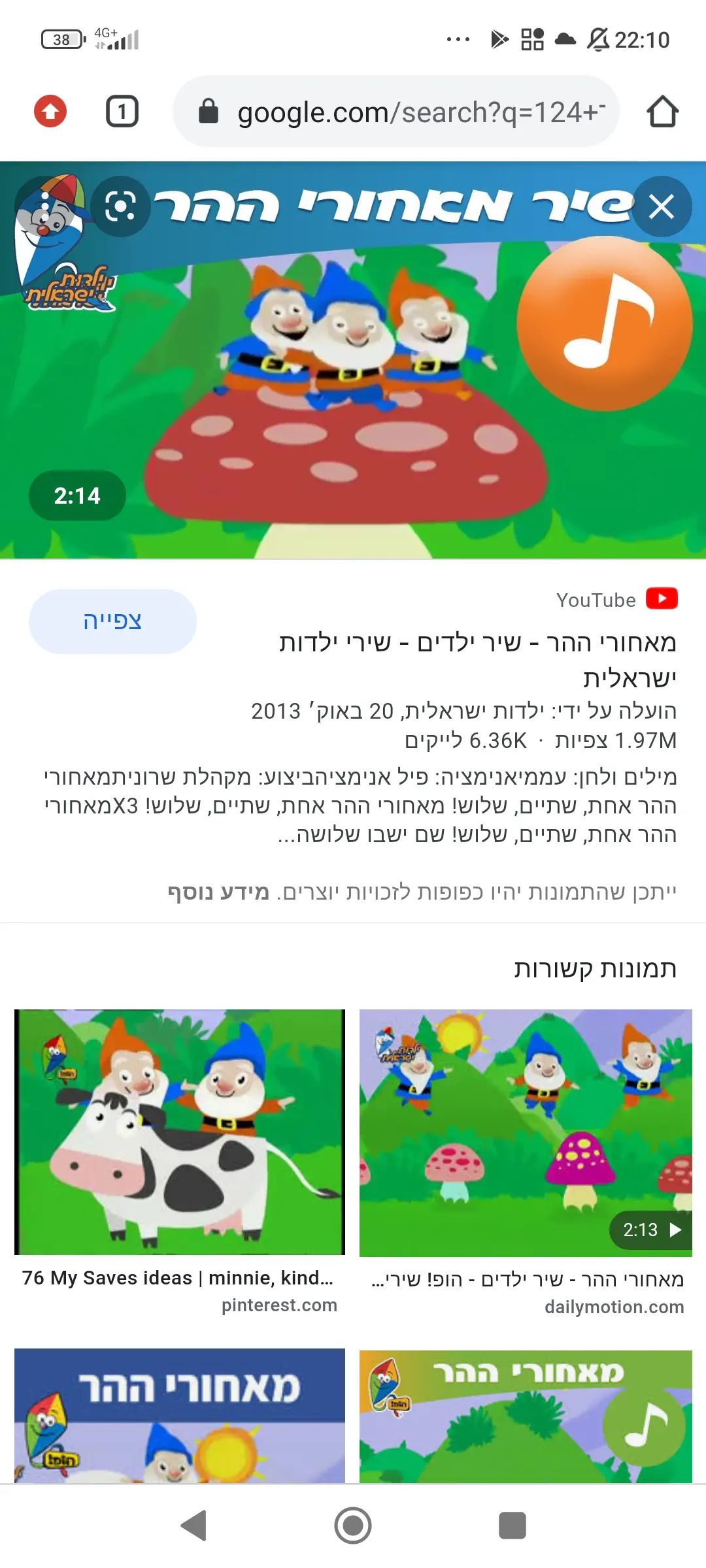Search this image with Google Lens
This screenshot has width=706, height=1568.
[120, 207]
